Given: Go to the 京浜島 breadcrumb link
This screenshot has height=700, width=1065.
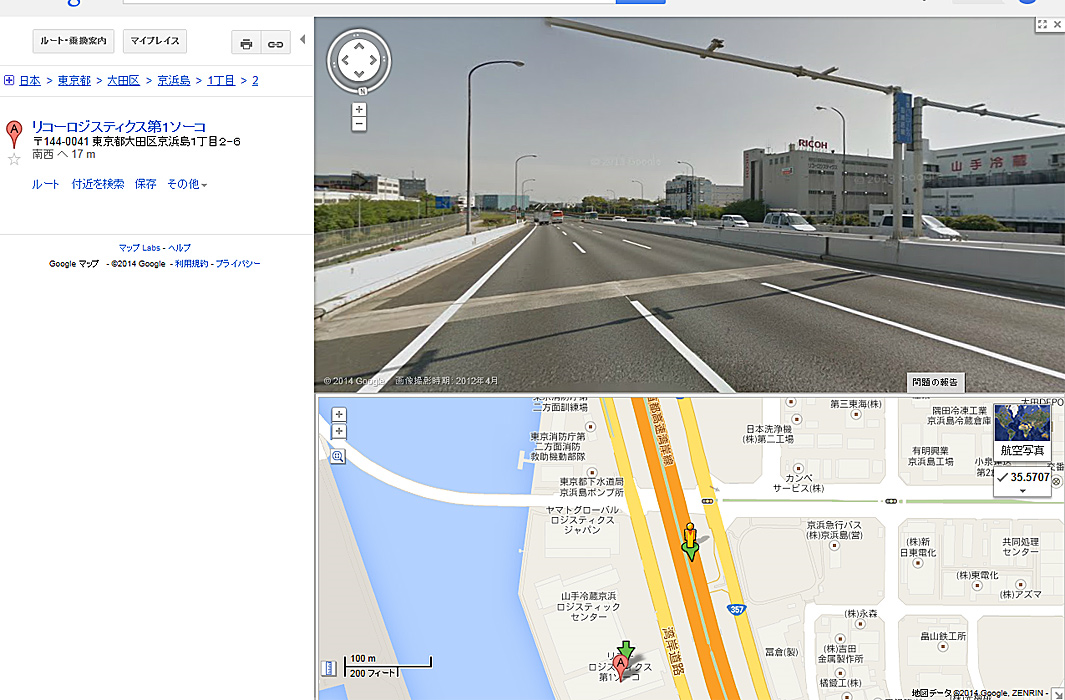Looking at the screenshot, I should pyautogui.click(x=174, y=80).
